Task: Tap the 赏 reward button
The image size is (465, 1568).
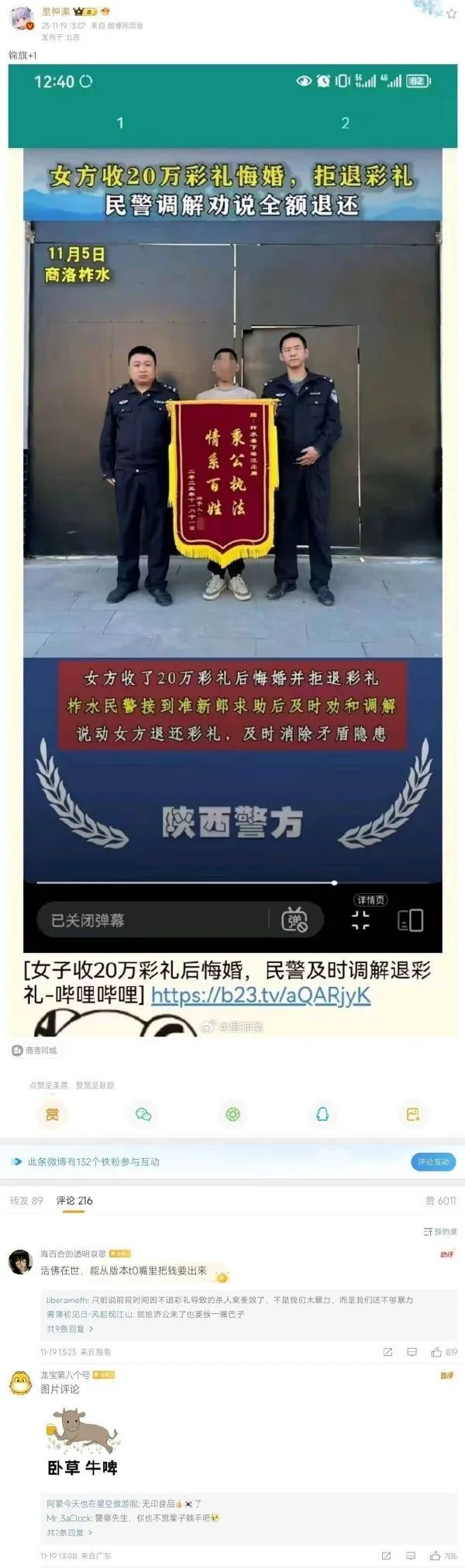Action: (52, 1114)
